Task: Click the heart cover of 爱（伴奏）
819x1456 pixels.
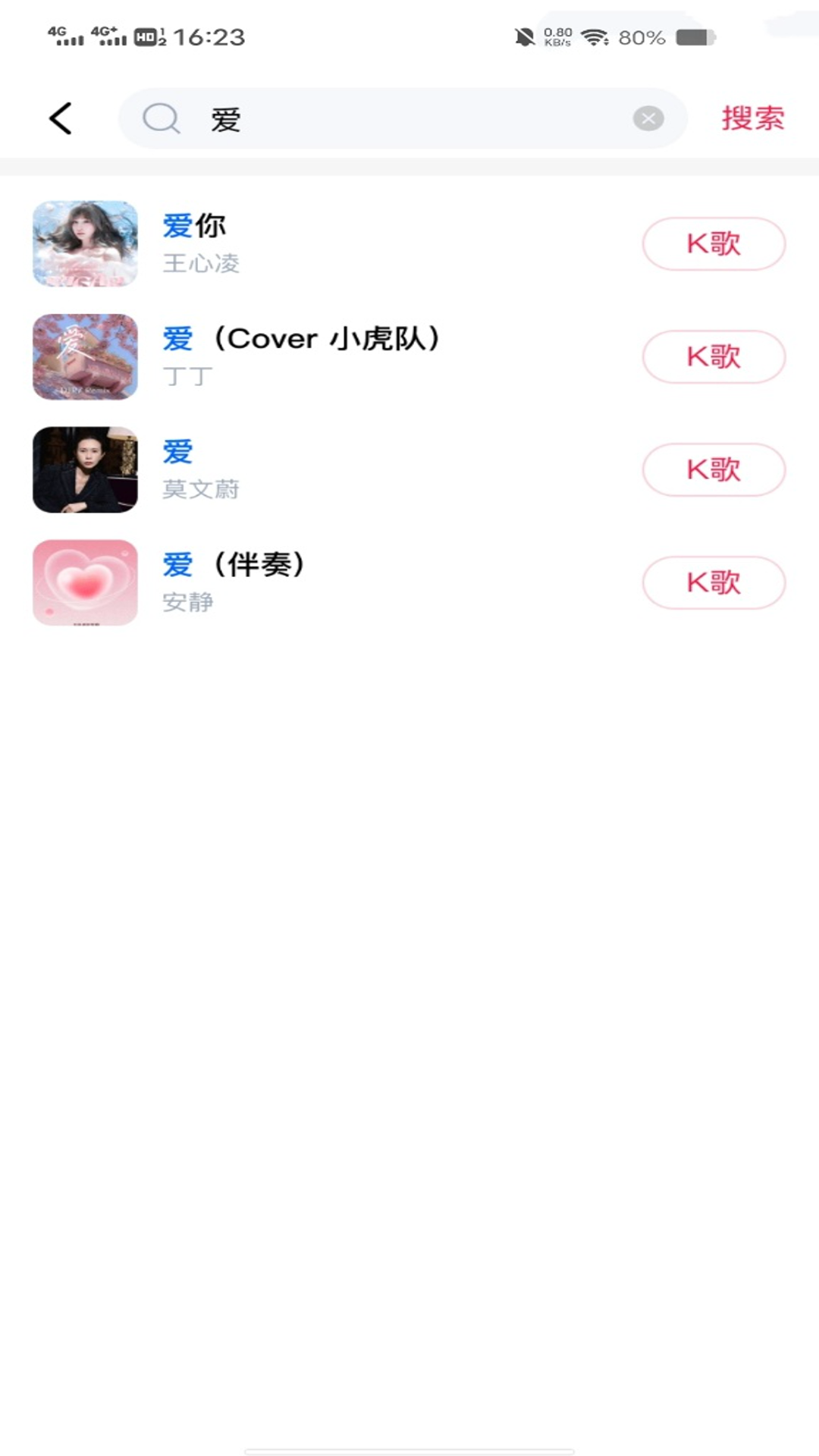Action: pos(85,582)
